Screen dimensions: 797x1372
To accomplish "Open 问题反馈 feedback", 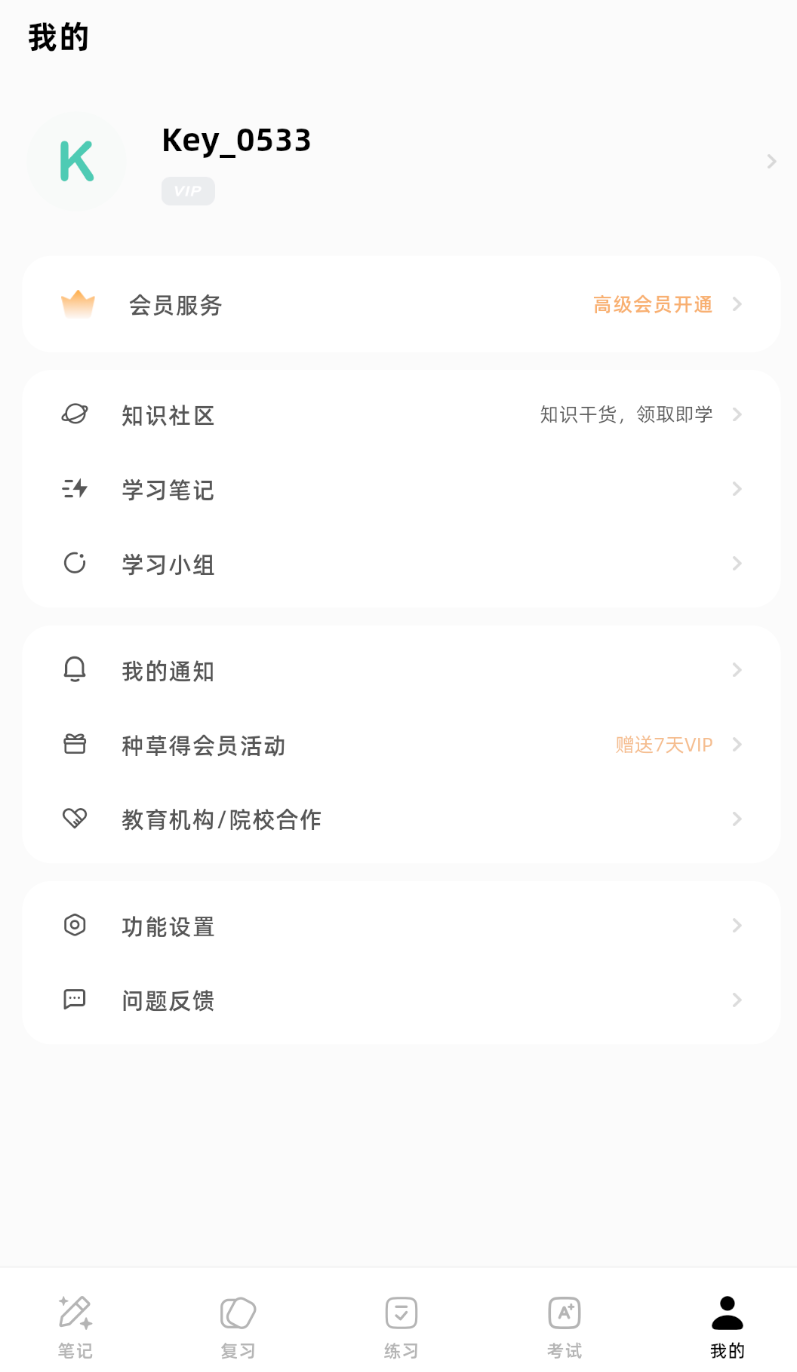I will tap(400, 1001).
